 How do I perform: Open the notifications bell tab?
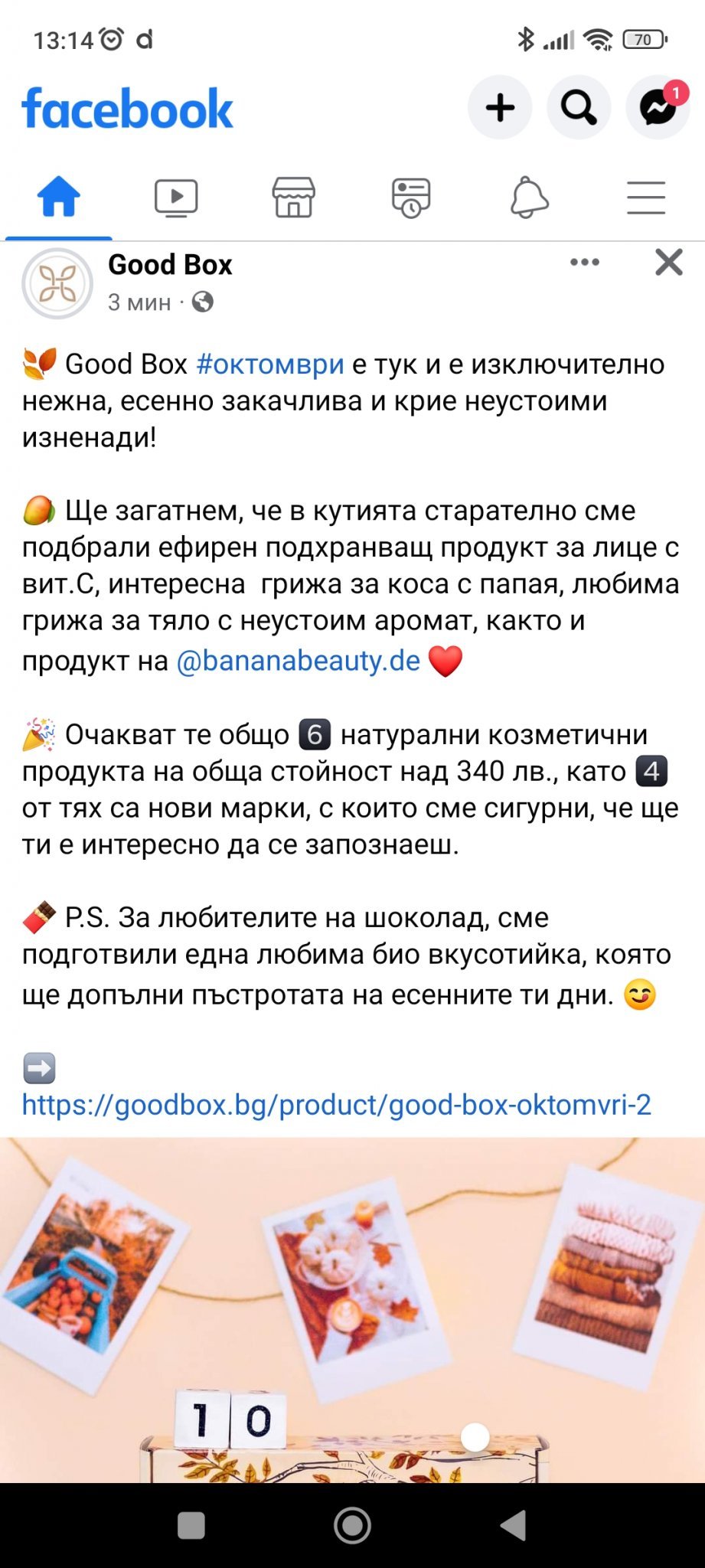click(529, 198)
